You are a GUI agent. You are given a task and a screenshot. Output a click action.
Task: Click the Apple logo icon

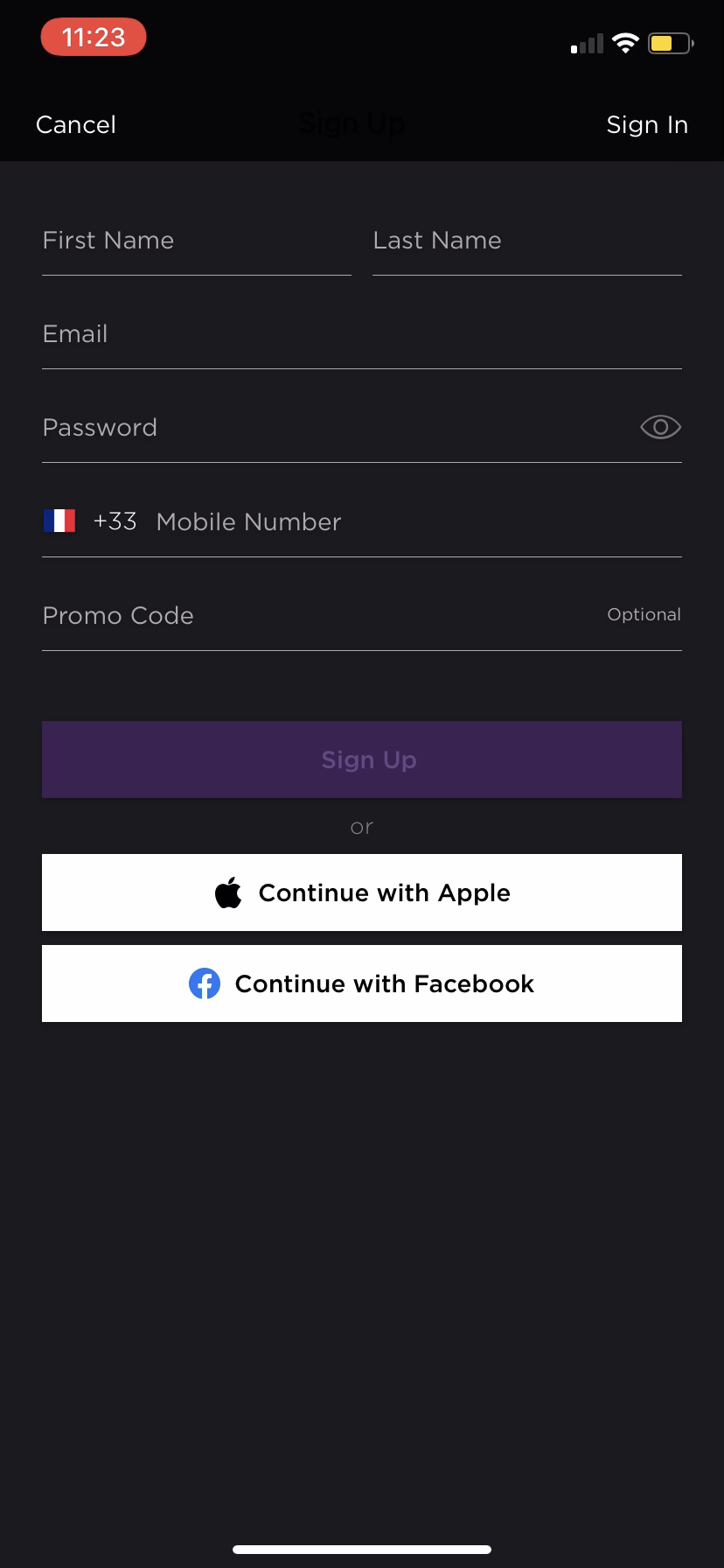point(228,892)
